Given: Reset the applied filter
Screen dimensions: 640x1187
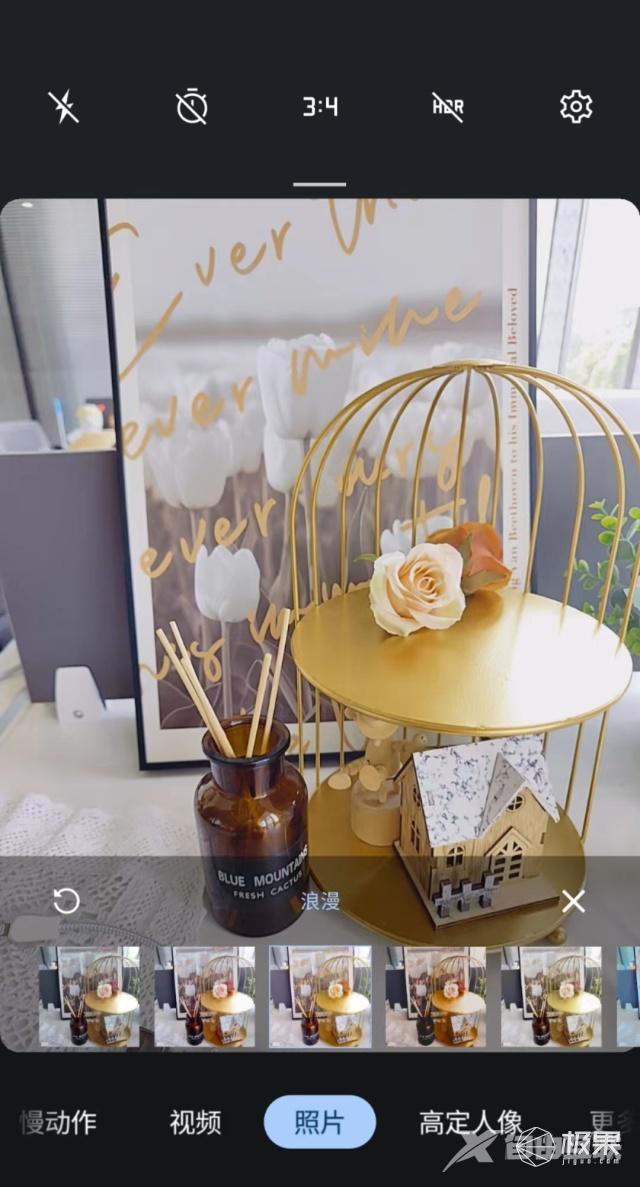Looking at the screenshot, I should (66, 901).
